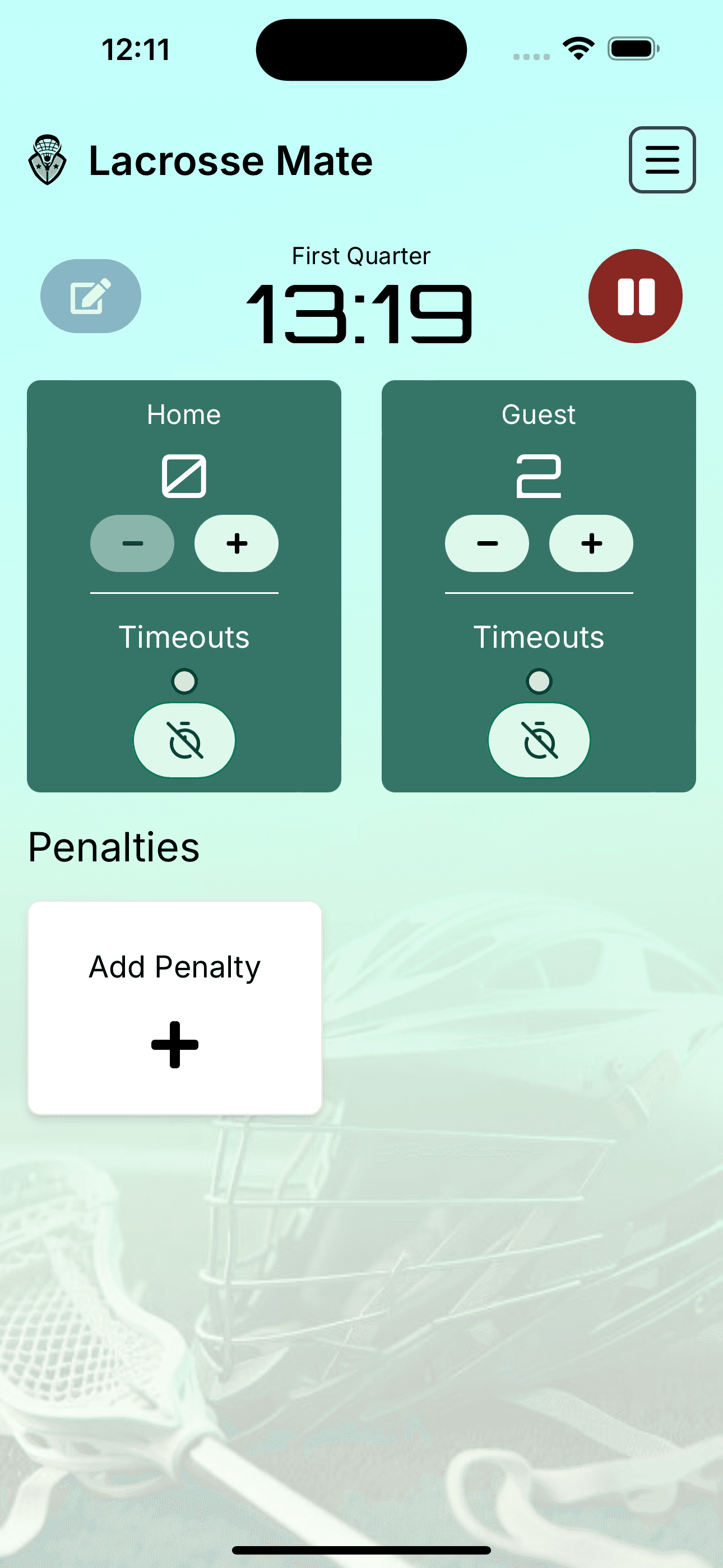The height and width of the screenshot is (1568, 723).
Task: Reset Home timeouts with stopwatch icon
Action: click(x=184, y=740)
